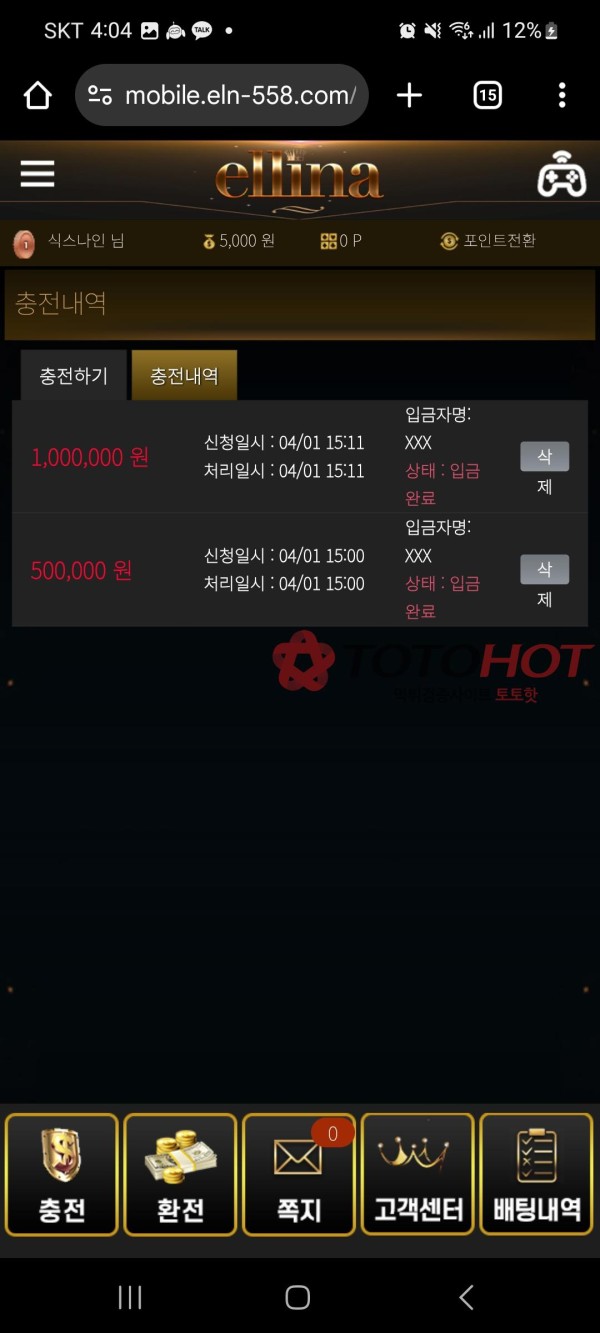This screenshot has height=1333, width=600.
Task: Go to the browser home page
Action: click(37, 96)
